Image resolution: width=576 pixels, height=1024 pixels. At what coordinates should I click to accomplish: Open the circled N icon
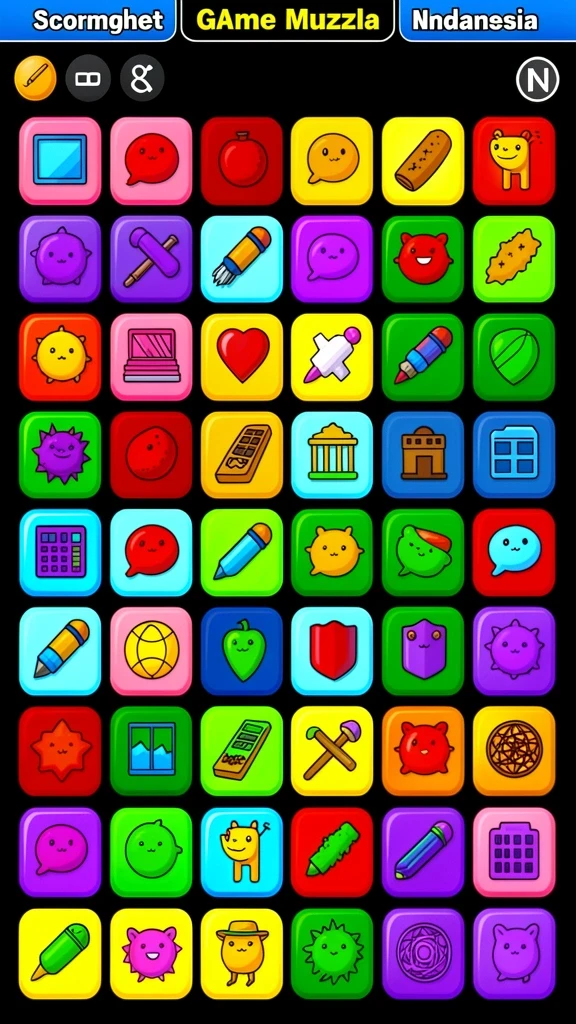[x=537, y=80]
